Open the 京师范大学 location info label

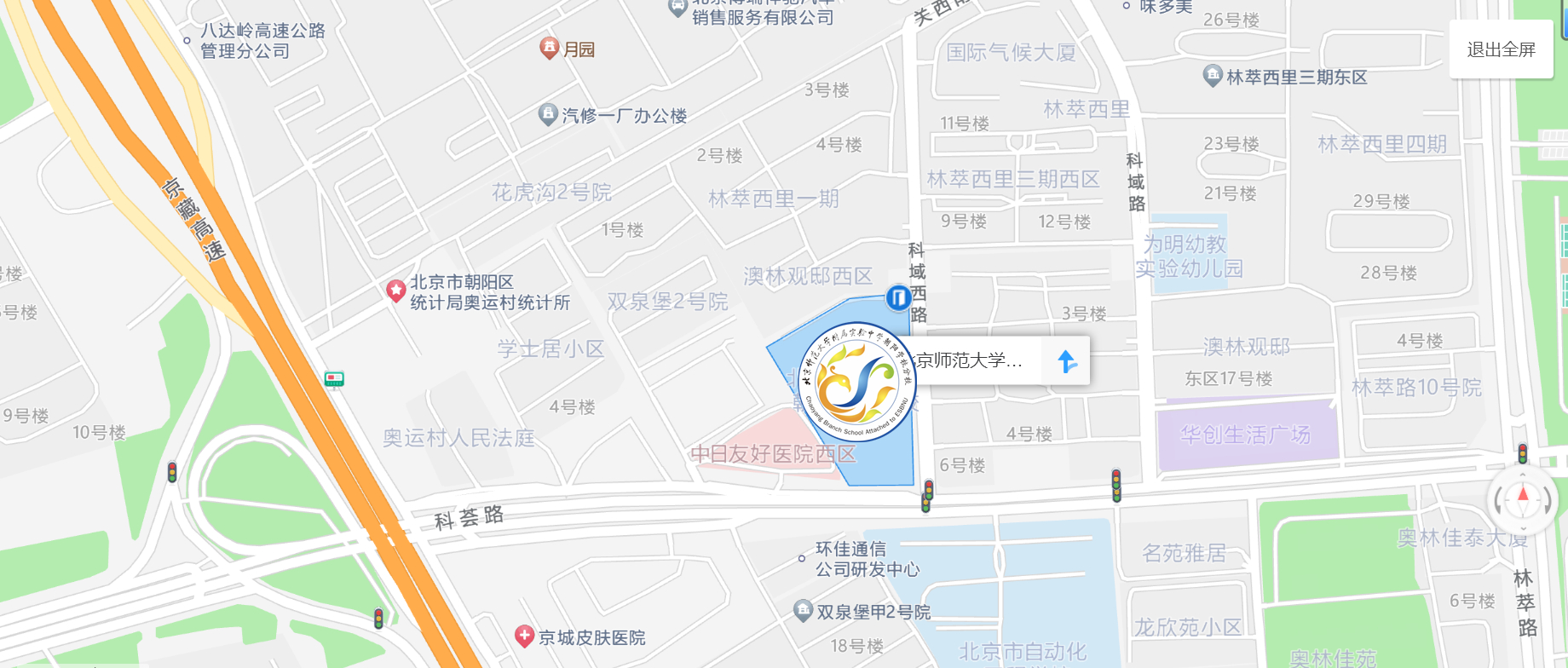coord(971,360)
